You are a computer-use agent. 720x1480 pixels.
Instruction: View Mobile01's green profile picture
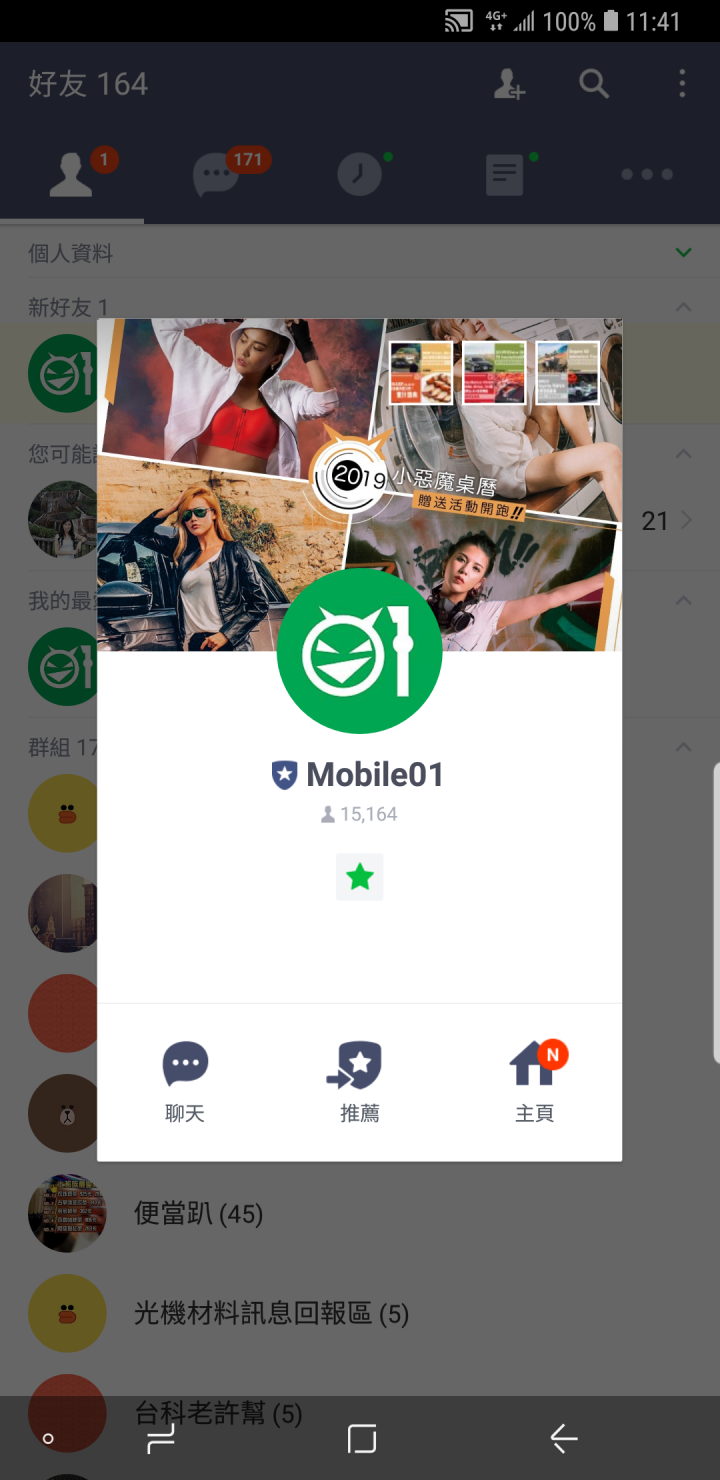click(x=359, y=651)
